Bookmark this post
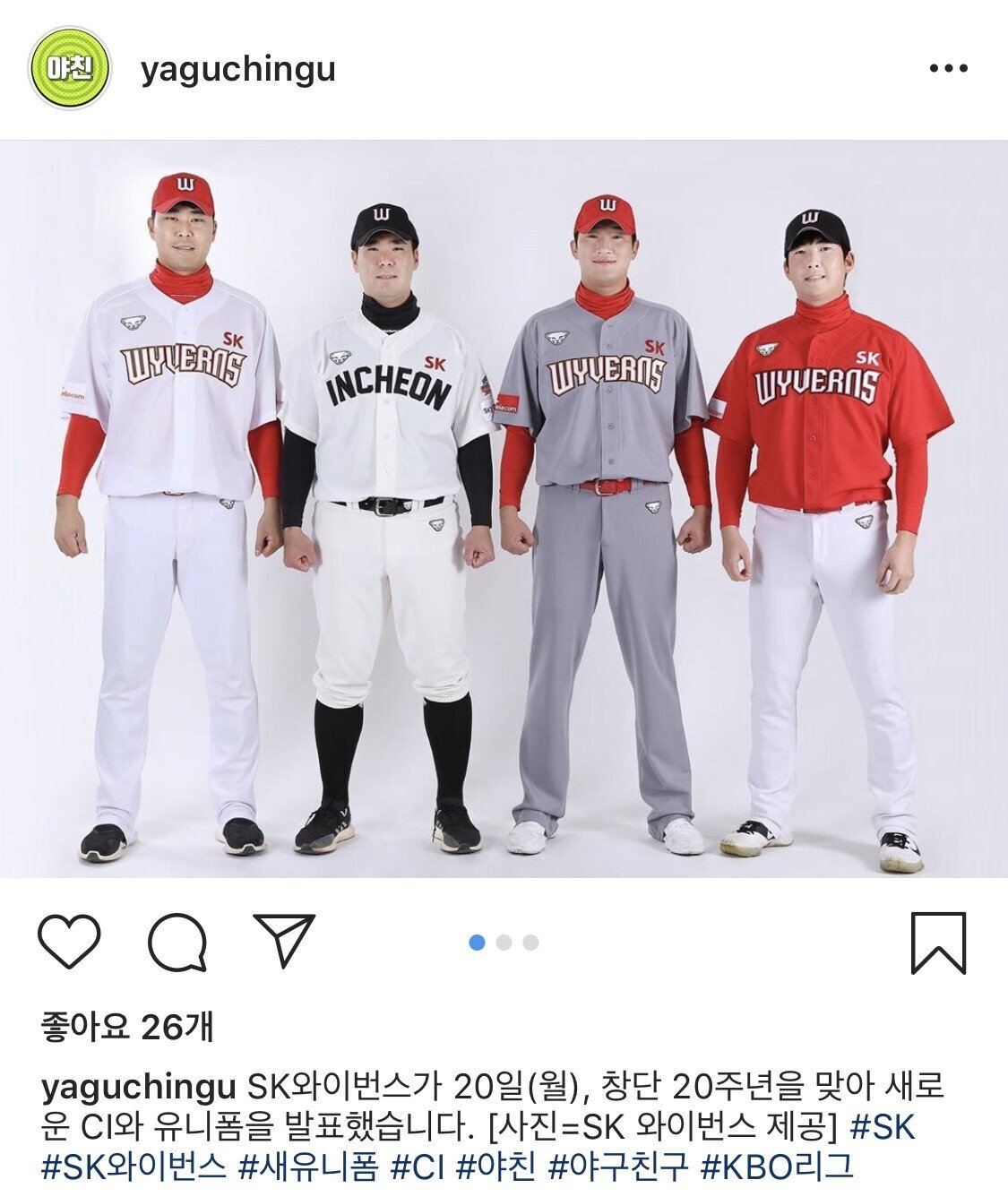 938,943
